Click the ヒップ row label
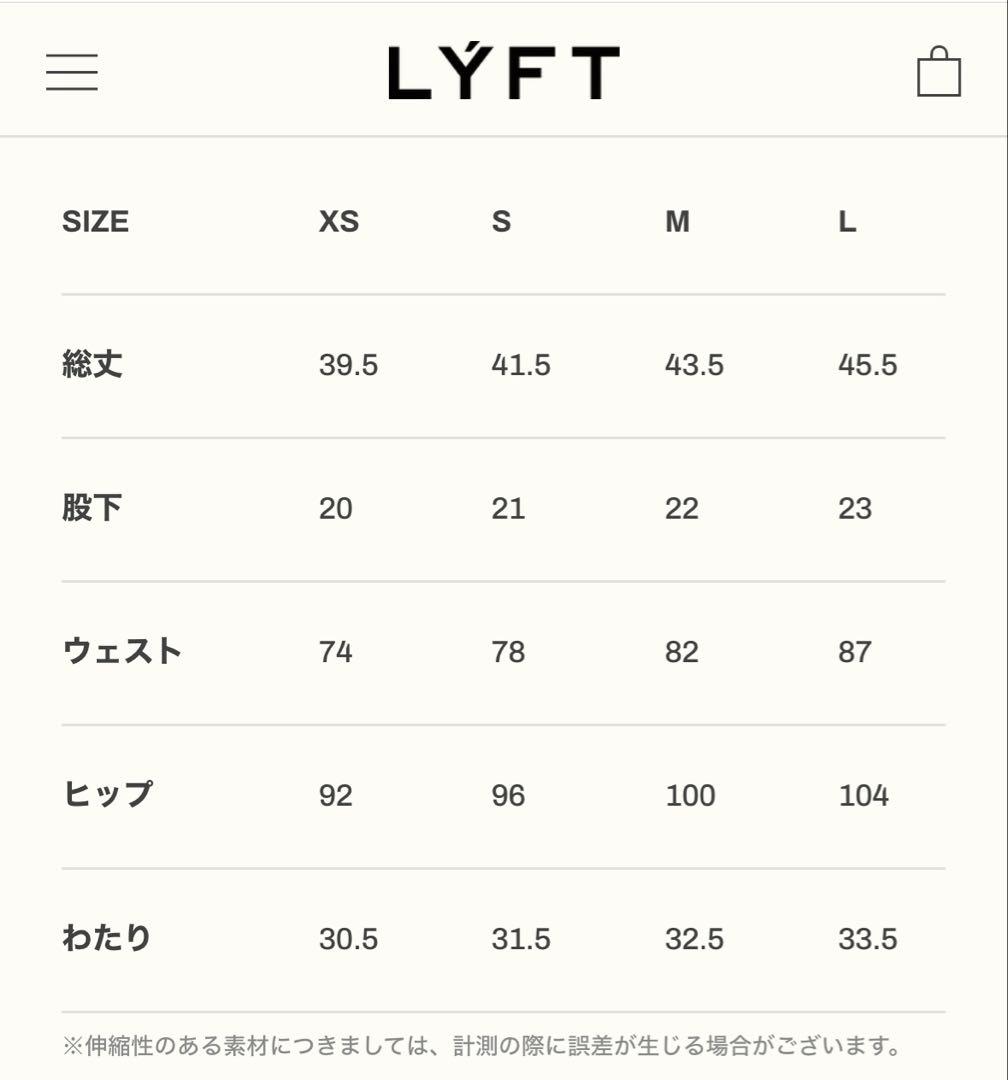The width and height of the screenshot is (1008, 1080). pos(110,794)
